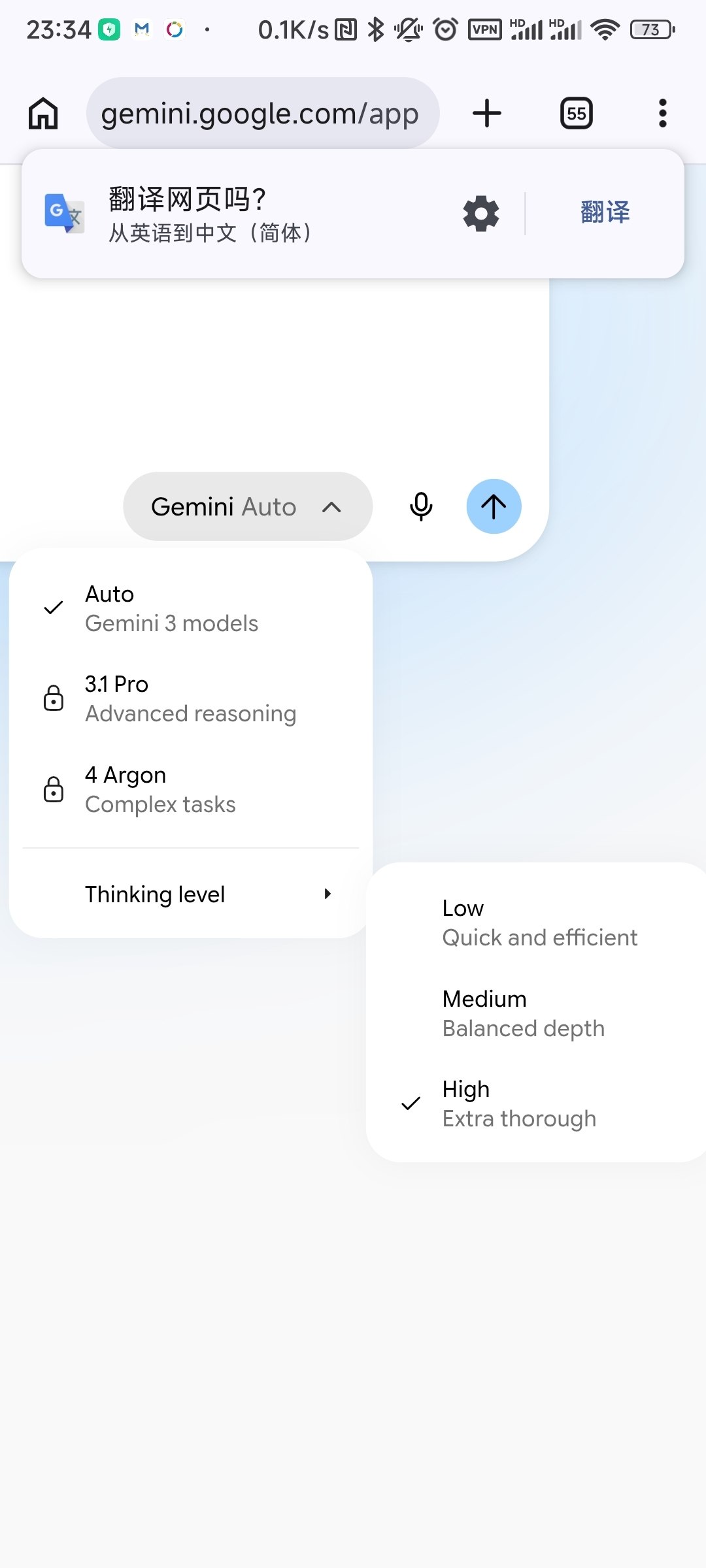
Task: Select the Auto Gemini 3 models option
Action: [x=191, y=608]
